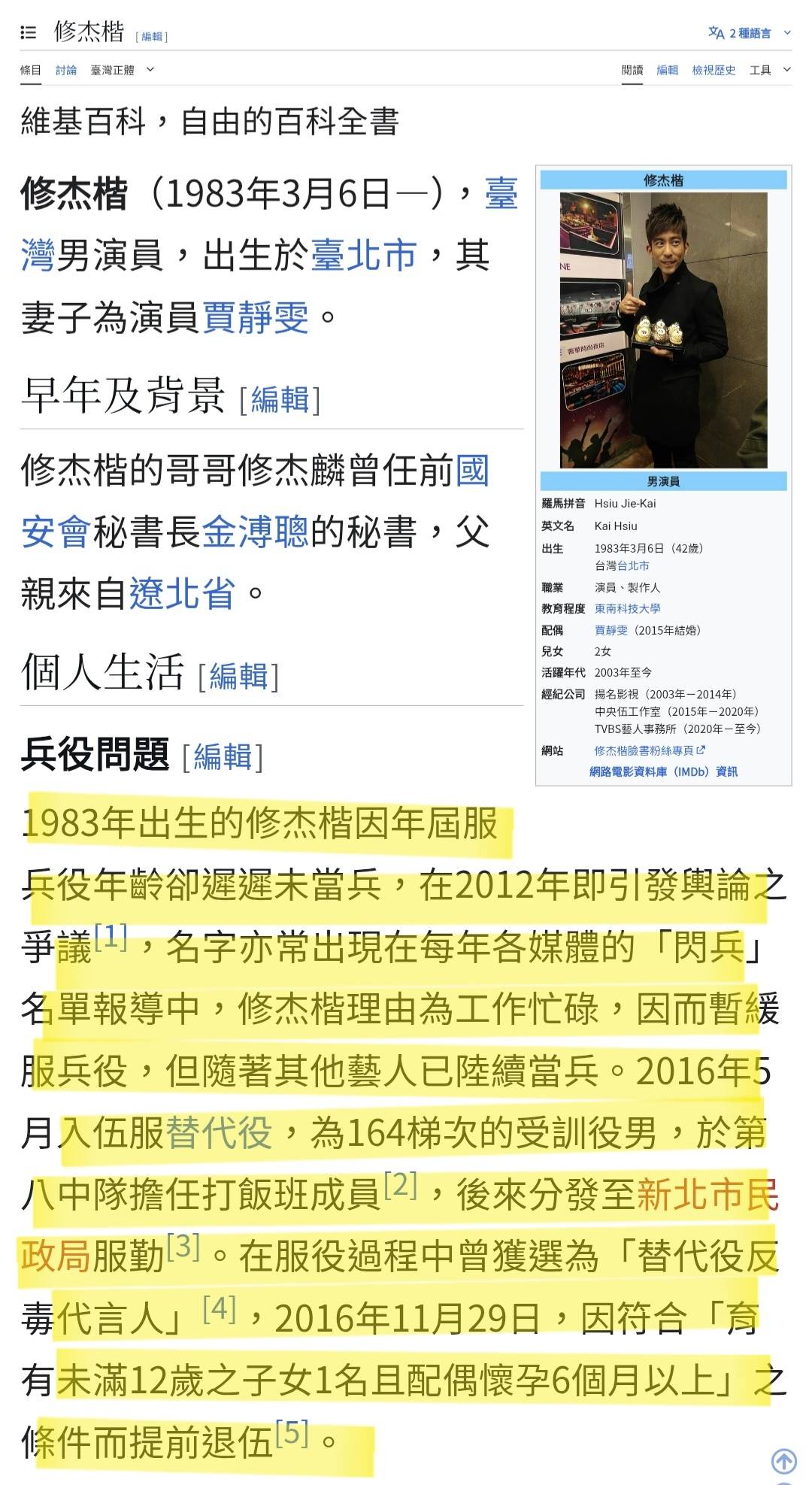
Task: Expand the 臺灣正體 variant dropdown
Action: (122, 70)
